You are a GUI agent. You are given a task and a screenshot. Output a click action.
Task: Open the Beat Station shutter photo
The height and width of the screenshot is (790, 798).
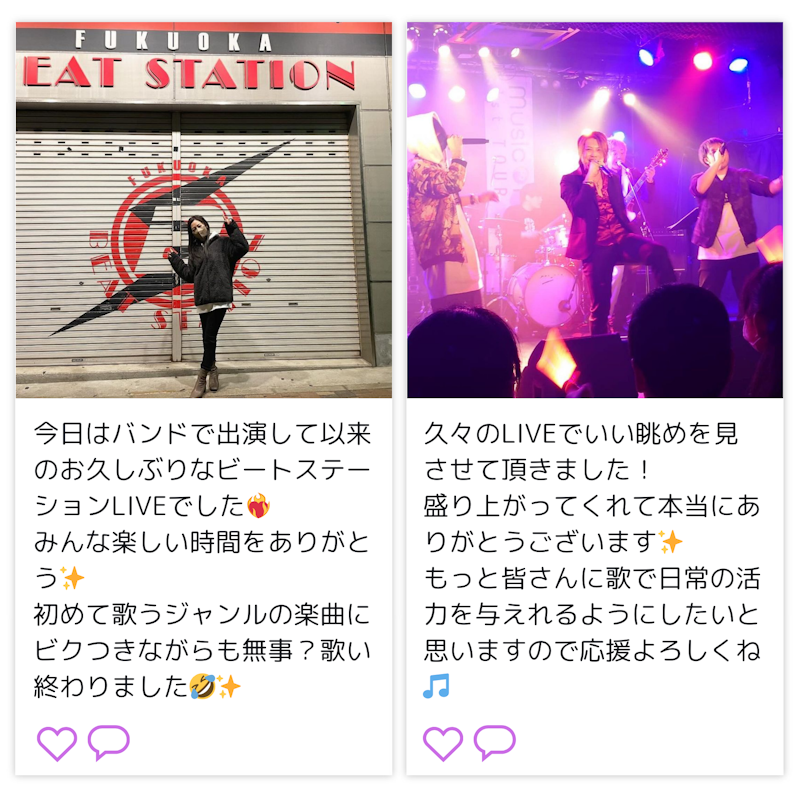(x=203, y=210)
